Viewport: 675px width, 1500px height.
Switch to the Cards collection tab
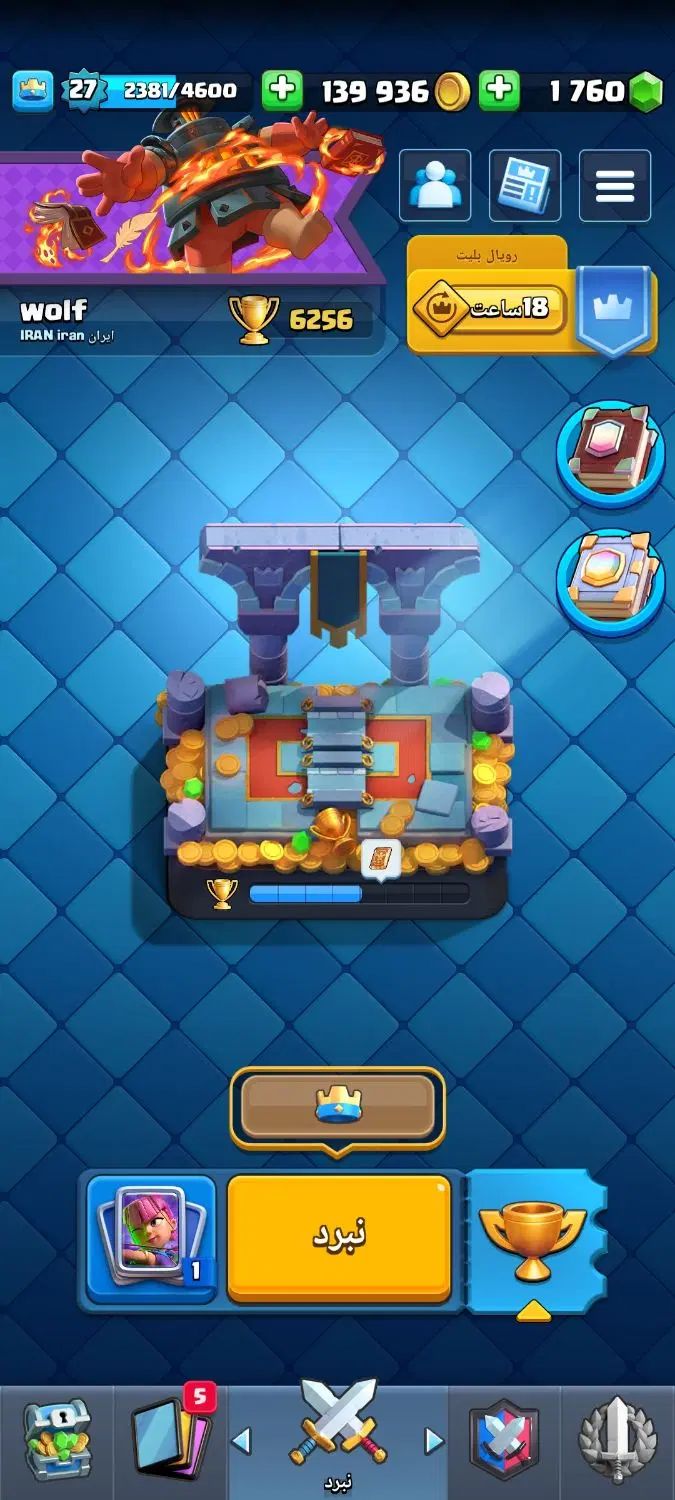[x=172, y=1440]
